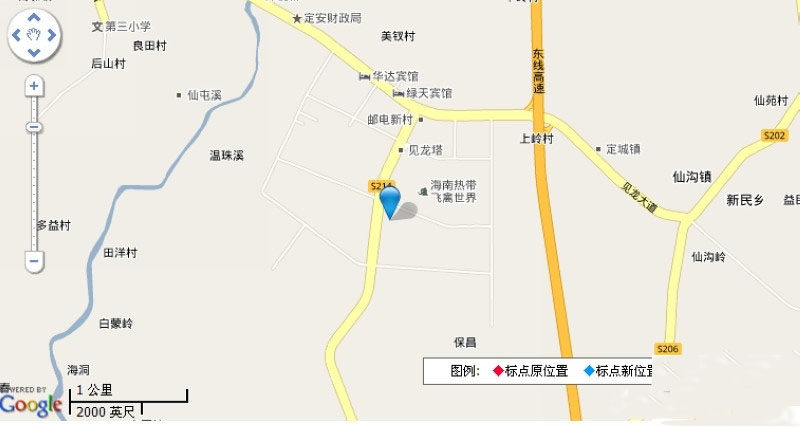Image resolution: width=800 pixels, height=427 pixels.
Task: Zoom out of the map
Action: [34, 262]
